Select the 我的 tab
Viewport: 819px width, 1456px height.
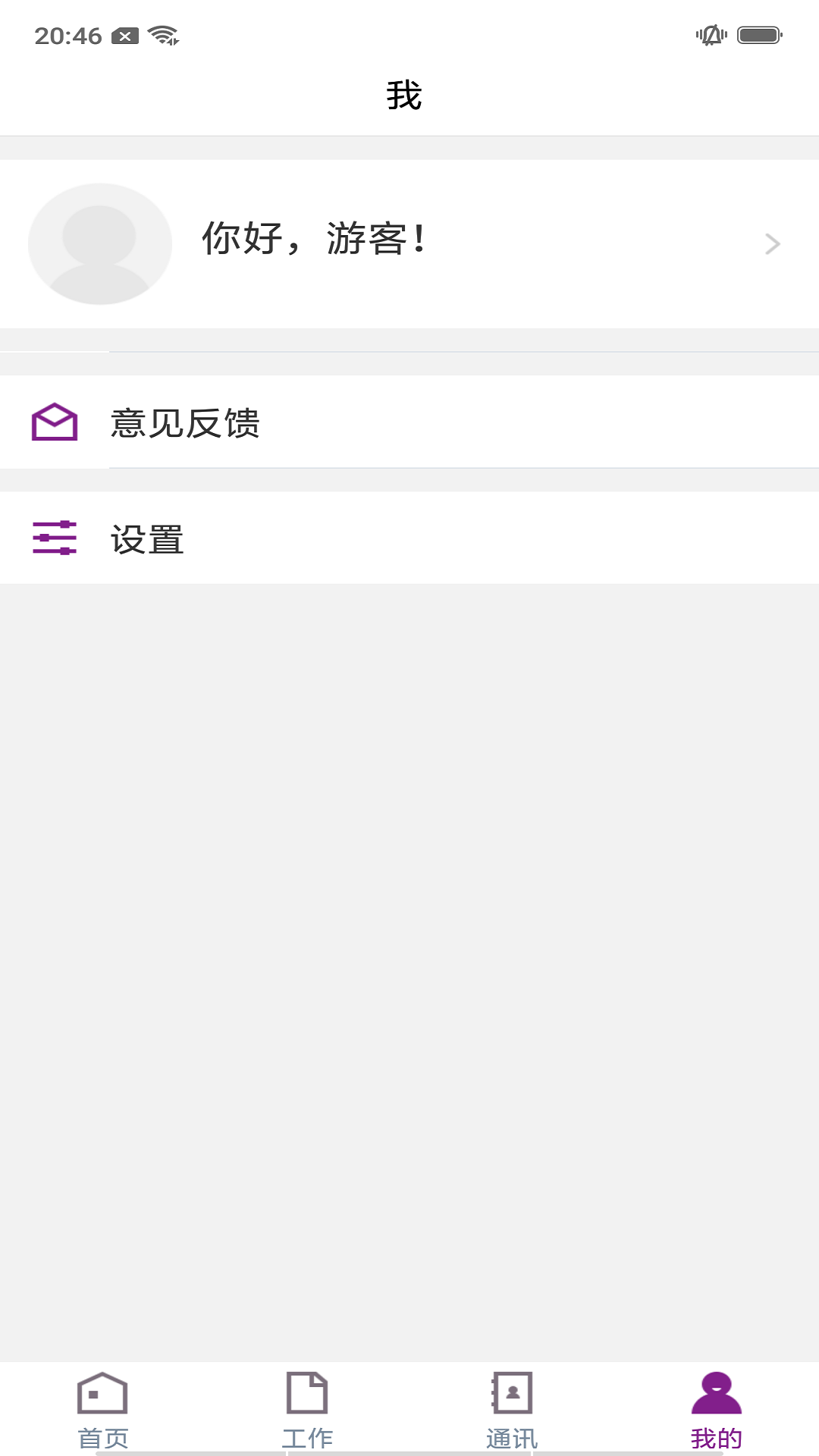(716, 1409)
